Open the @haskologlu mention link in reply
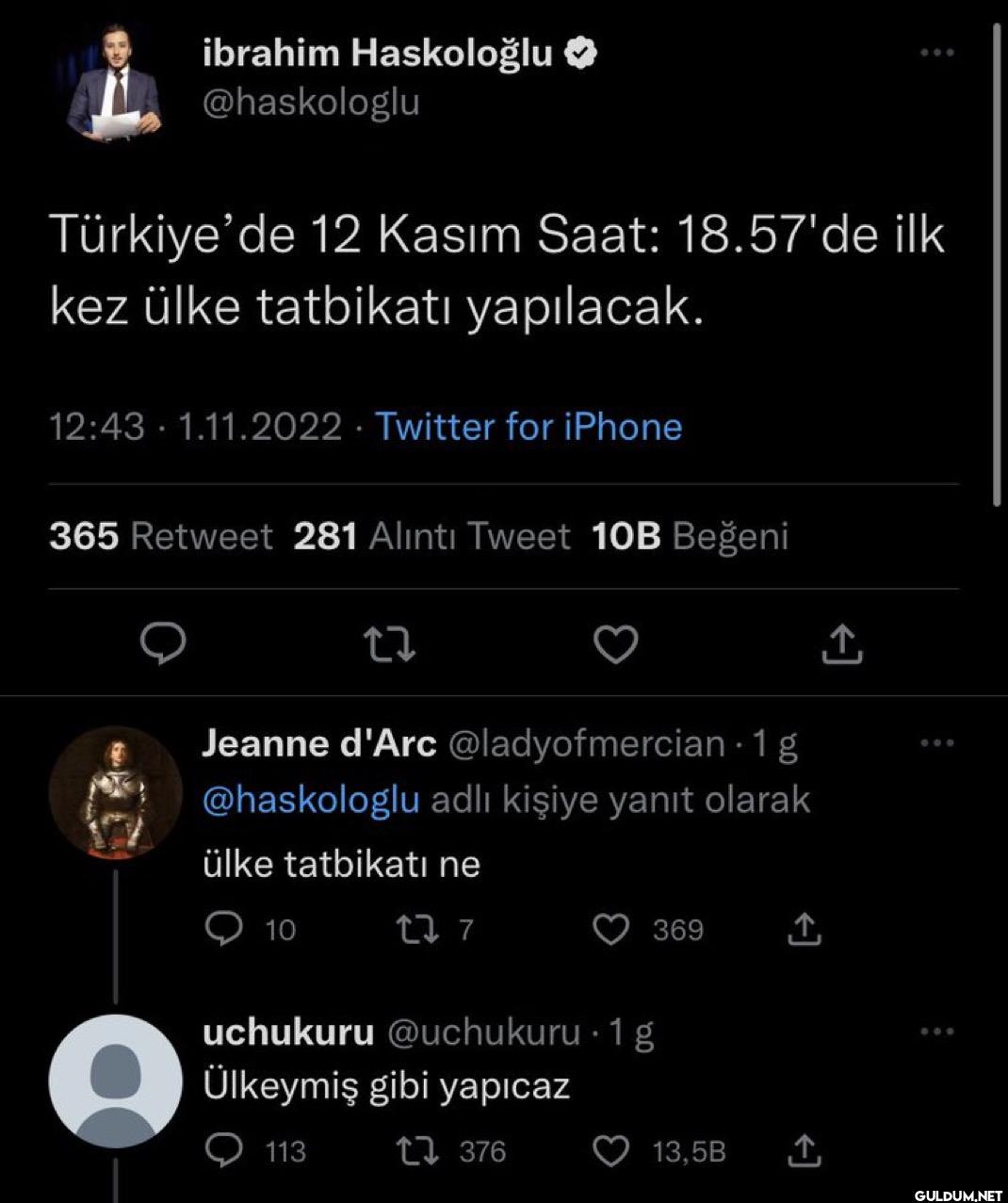This screenshot has width=1008, height=1203. click(x=311, y=800)
